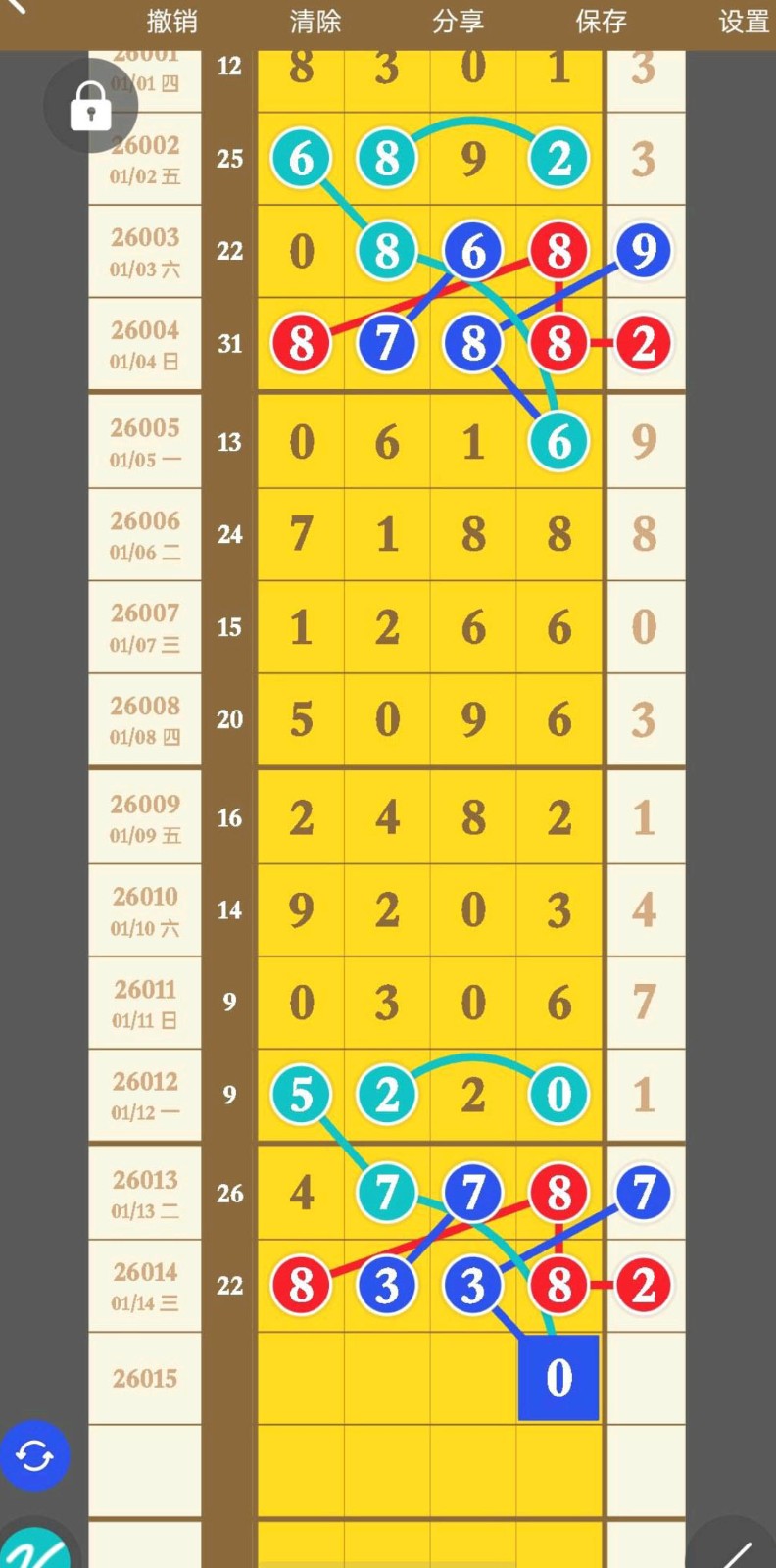Viewport: 776px width, 1568px height.
Task: Save the chart with 保存
Action: point(601,21)
